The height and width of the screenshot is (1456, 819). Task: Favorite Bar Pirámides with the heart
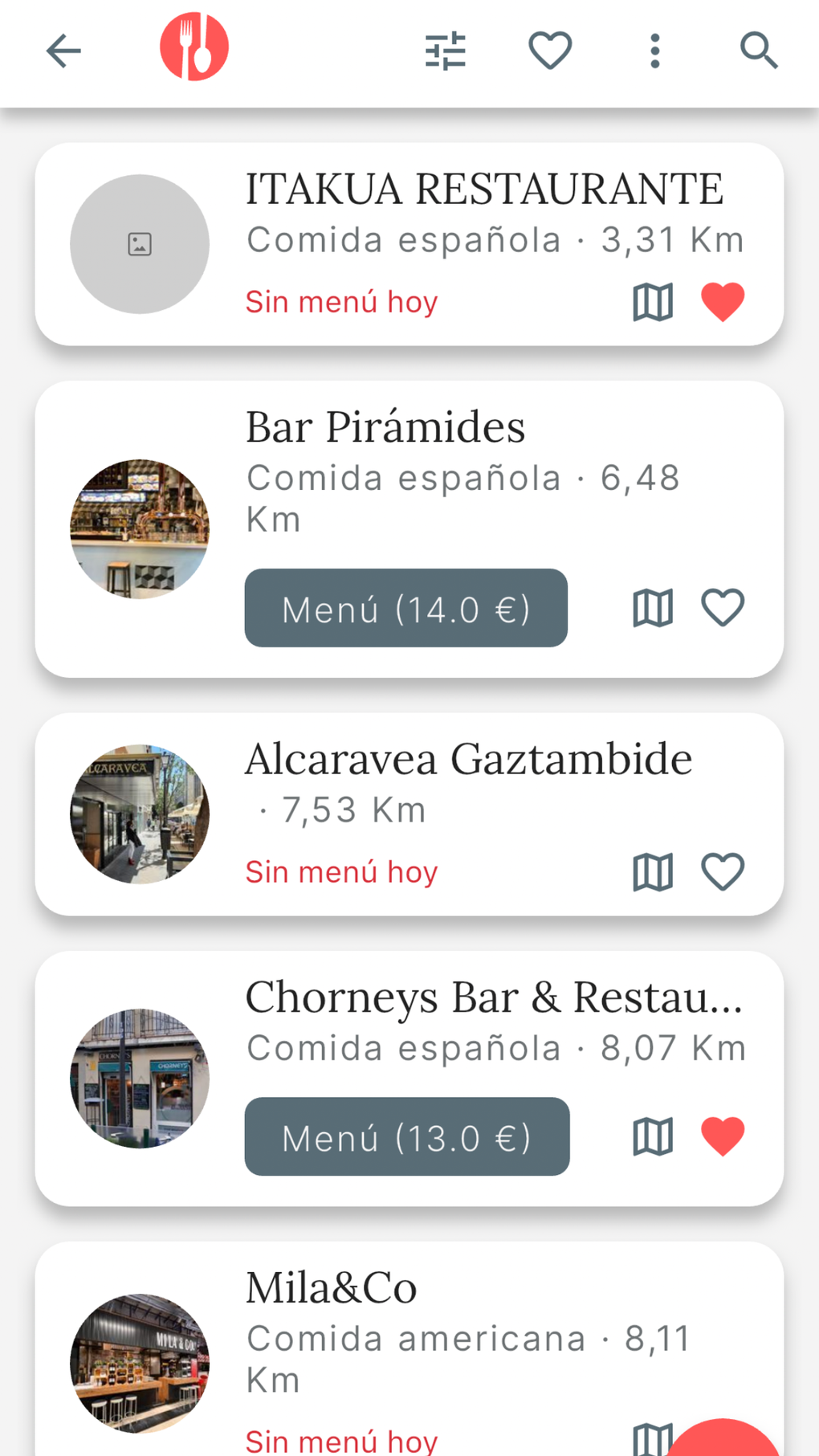click(x=722, y=608)
